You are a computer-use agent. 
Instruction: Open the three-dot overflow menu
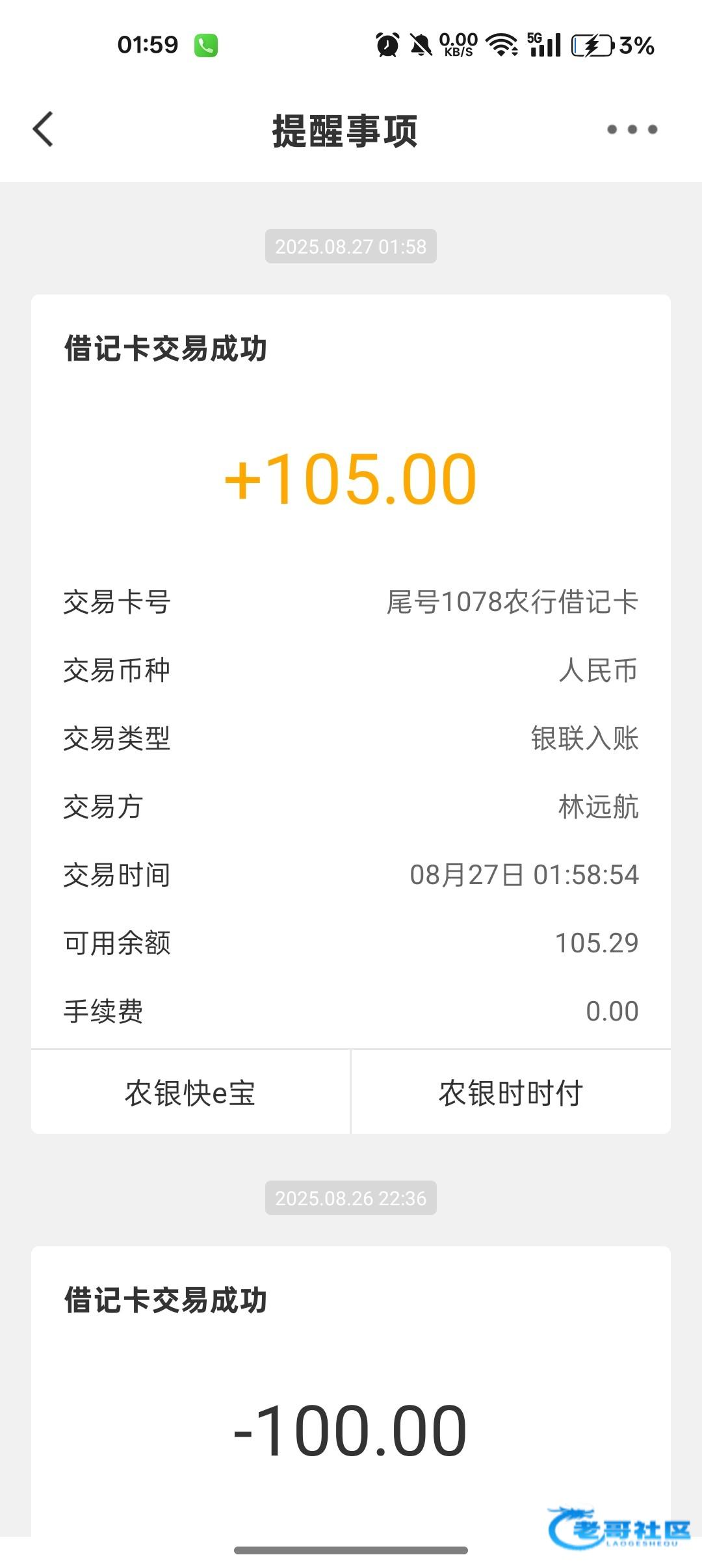(632, 129)
